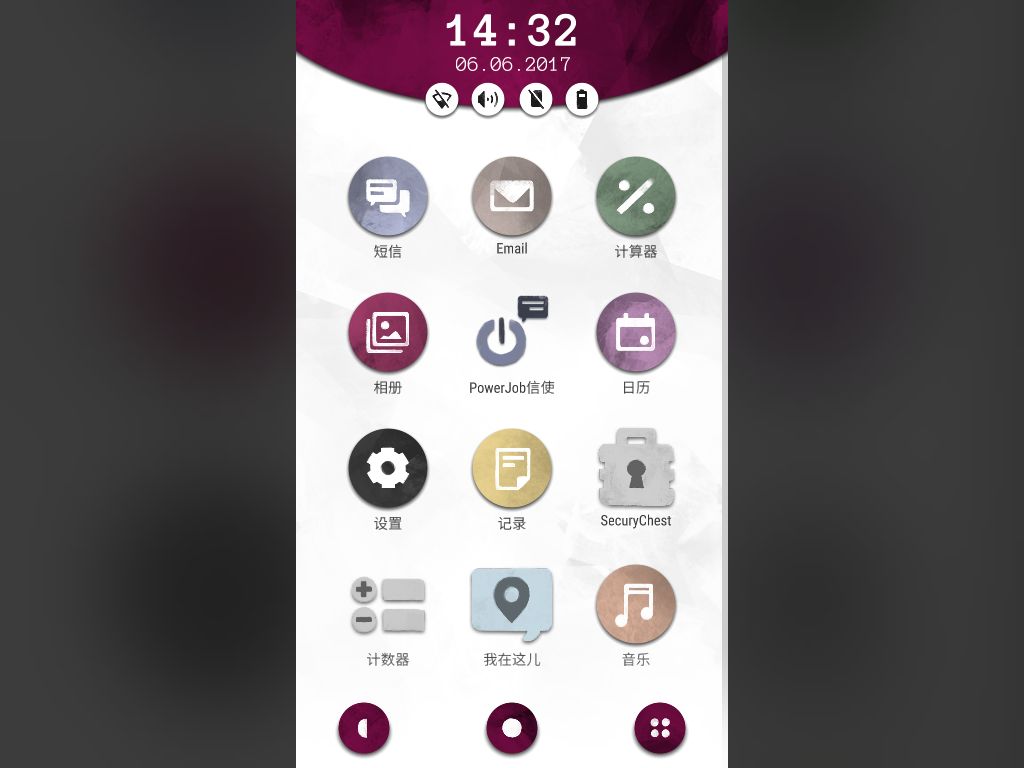Open the 日历 calendar app

pyautogui.click(x=636, y=333)
